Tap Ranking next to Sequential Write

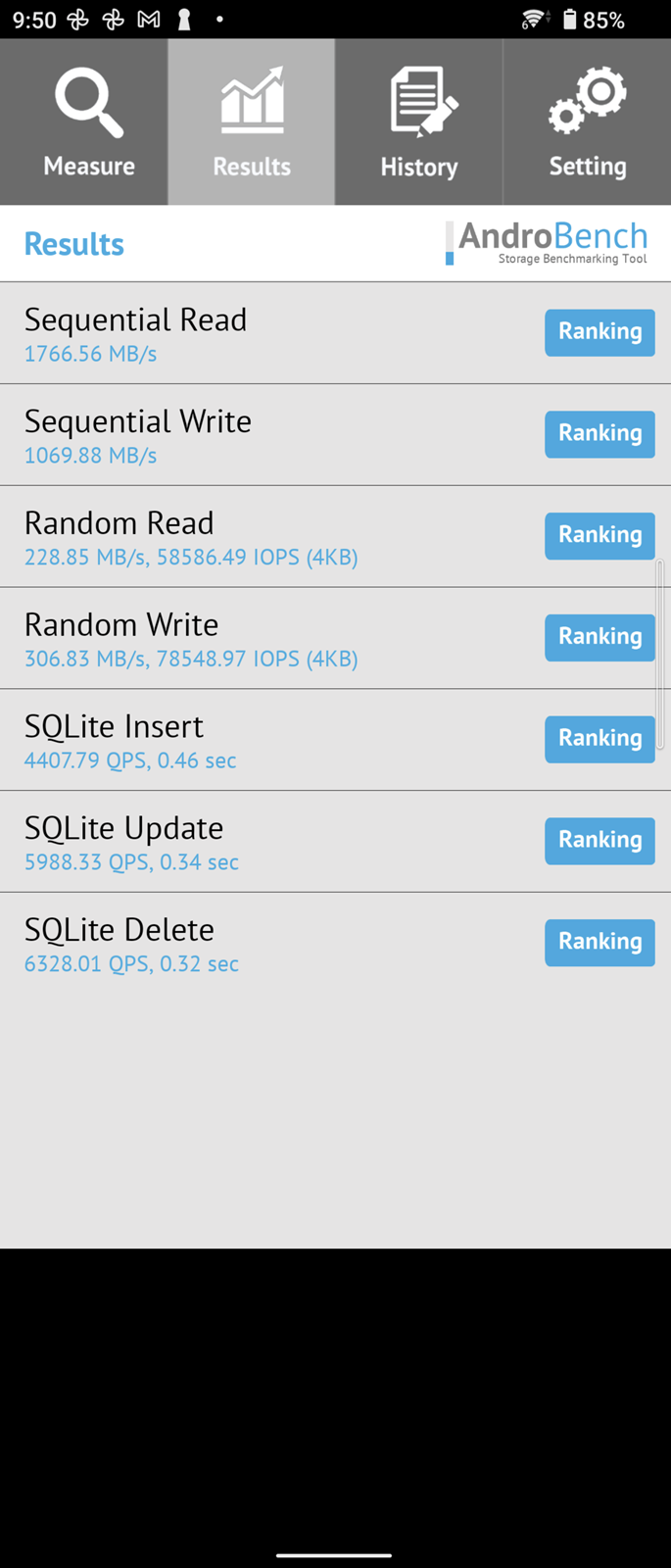point(599,434)
